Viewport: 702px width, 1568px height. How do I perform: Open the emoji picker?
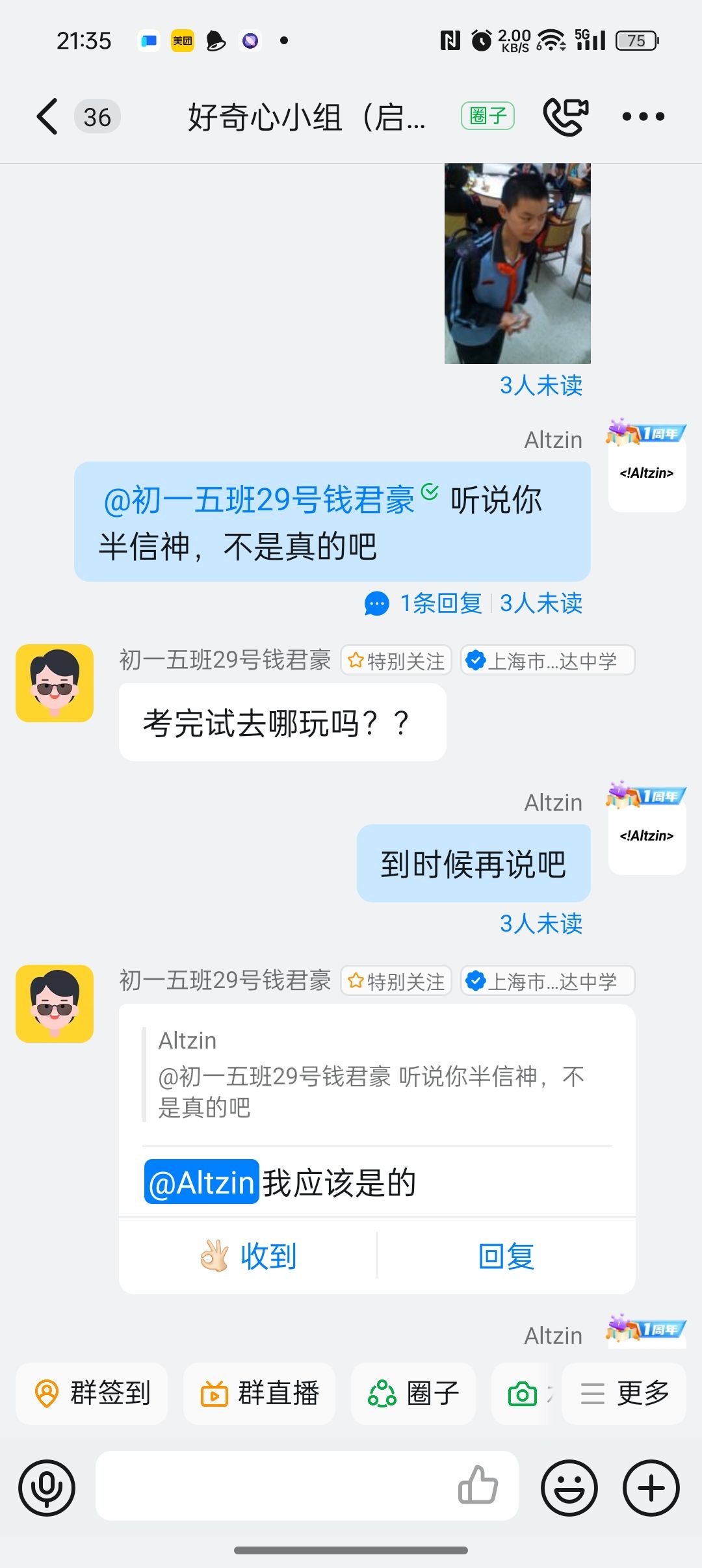point(569,1488)
